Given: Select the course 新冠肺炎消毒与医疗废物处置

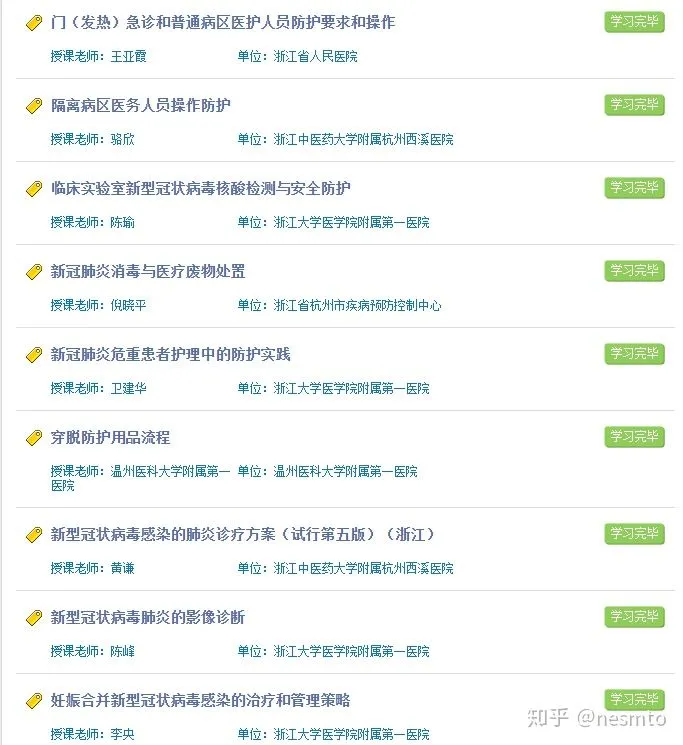Looking at the screenshot, I should click(148, 271).
